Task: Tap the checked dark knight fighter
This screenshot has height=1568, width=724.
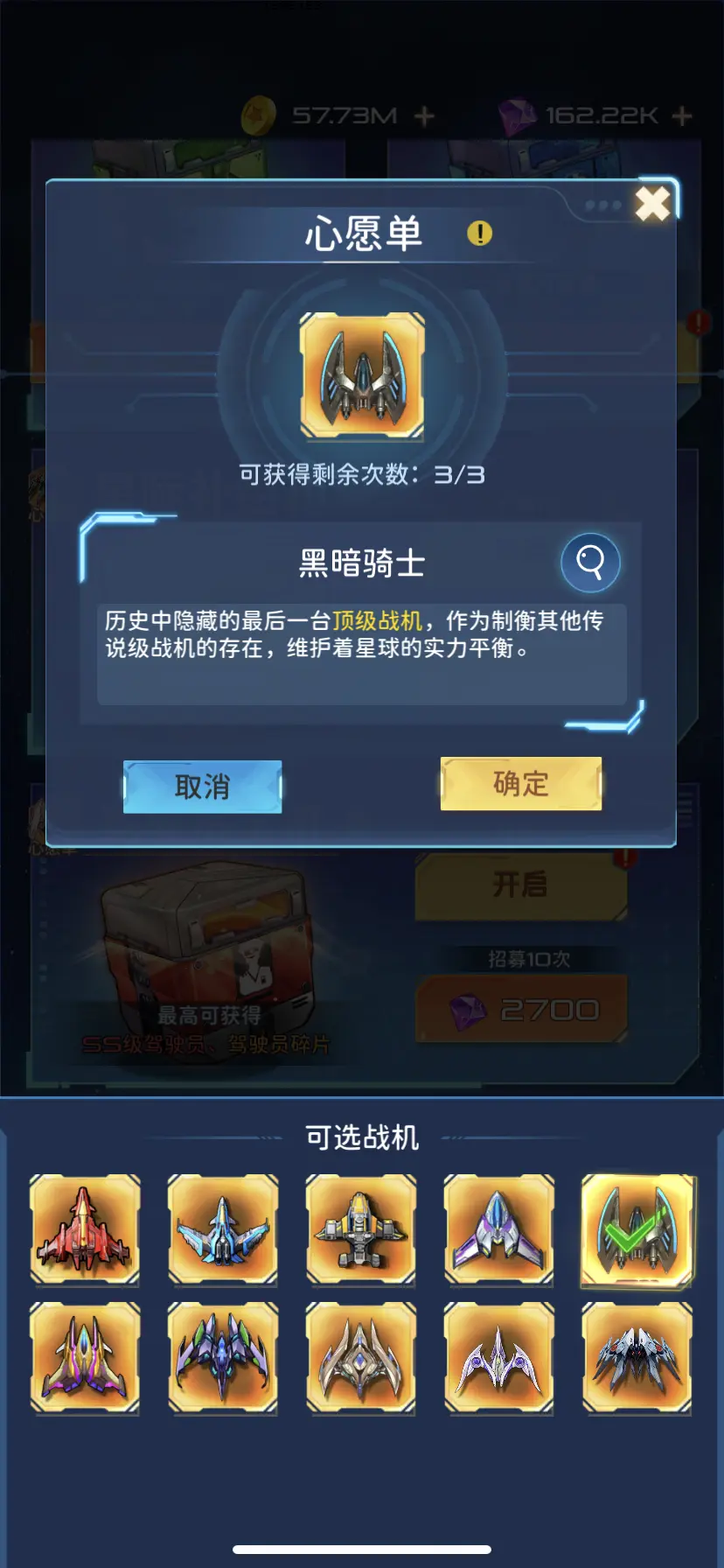Action: pyautogui.click(x=637, y=1229)
